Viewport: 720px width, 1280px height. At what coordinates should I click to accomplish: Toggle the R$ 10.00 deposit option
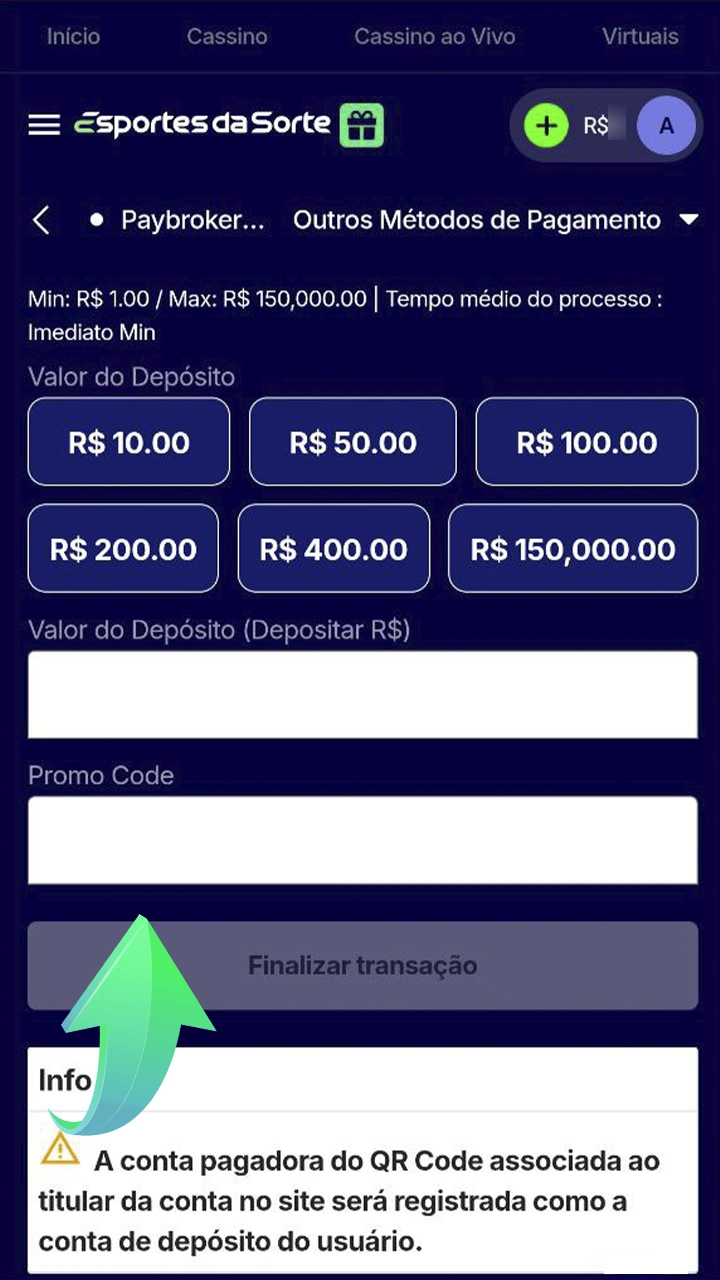tap(128, 441)
